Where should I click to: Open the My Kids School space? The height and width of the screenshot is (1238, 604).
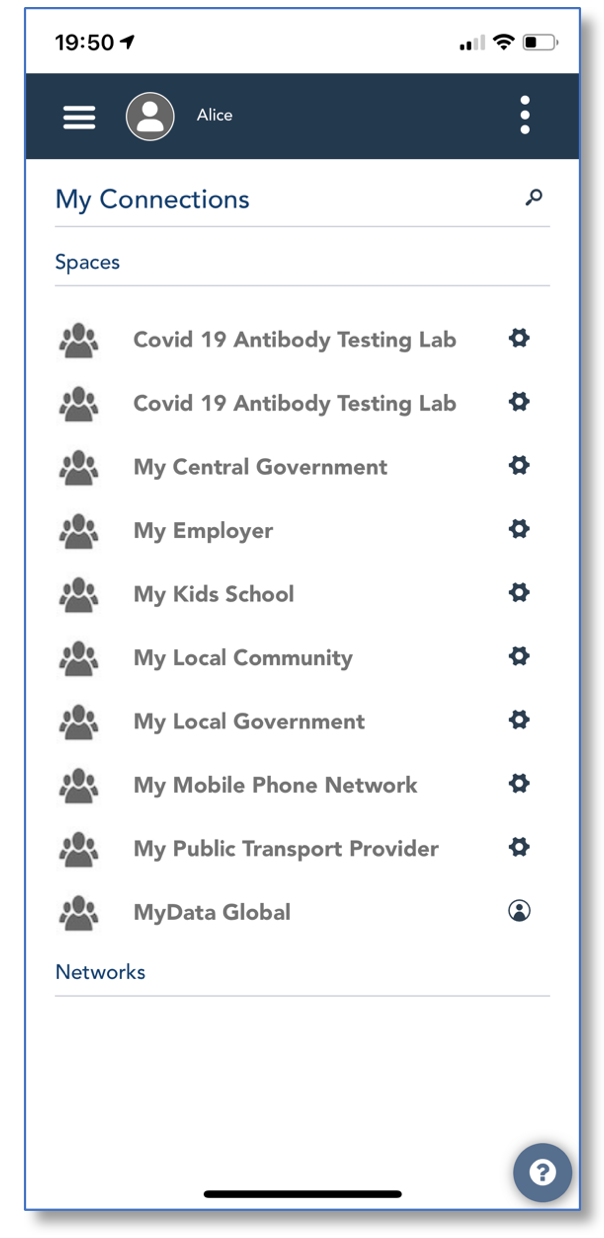[214, 594]
